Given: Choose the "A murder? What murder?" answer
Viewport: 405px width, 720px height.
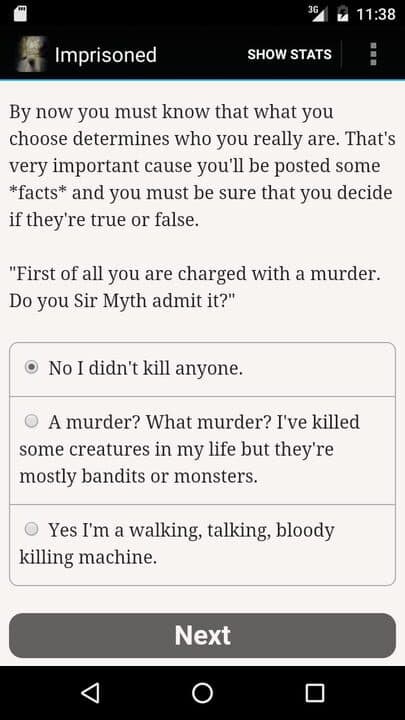Looking at the screenshot, I should tap(202, 450).
